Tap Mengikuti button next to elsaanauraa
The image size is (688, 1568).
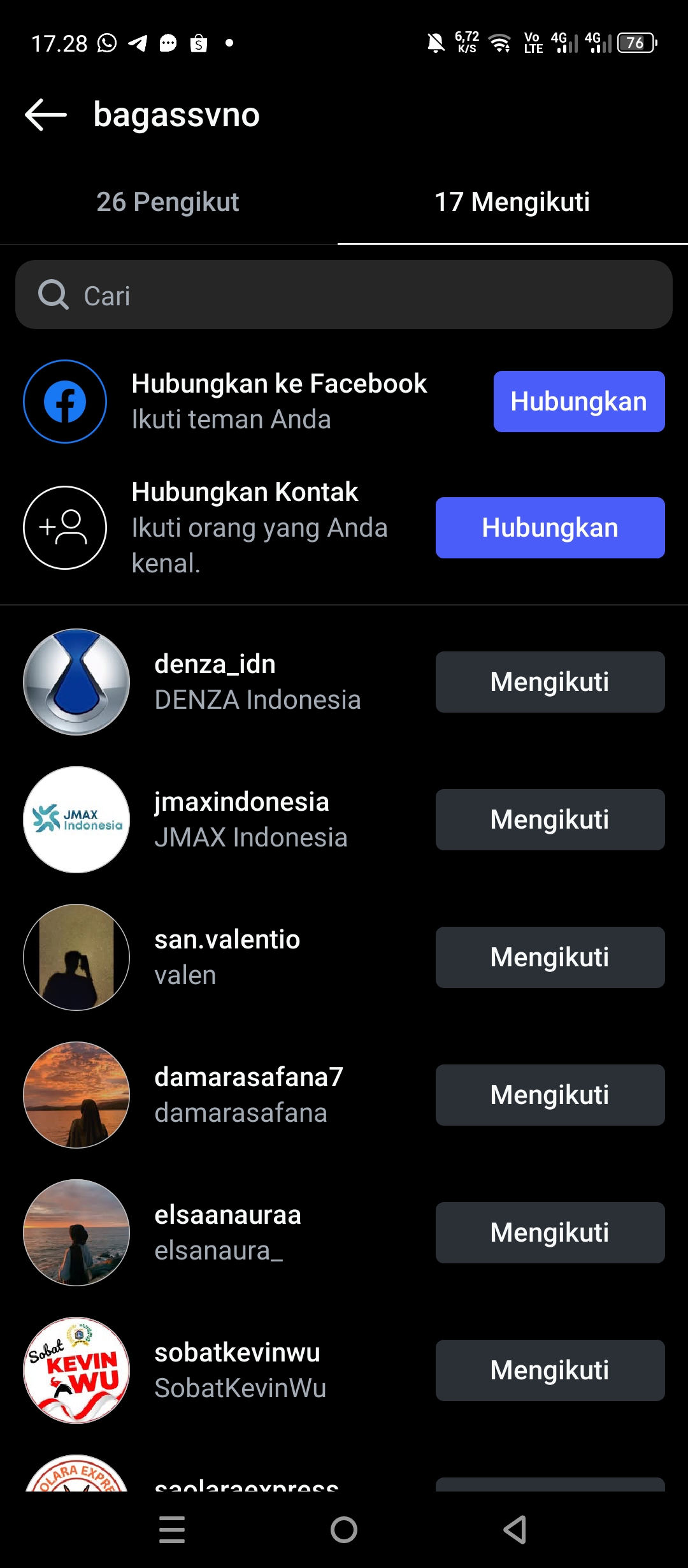(550, 1233)
